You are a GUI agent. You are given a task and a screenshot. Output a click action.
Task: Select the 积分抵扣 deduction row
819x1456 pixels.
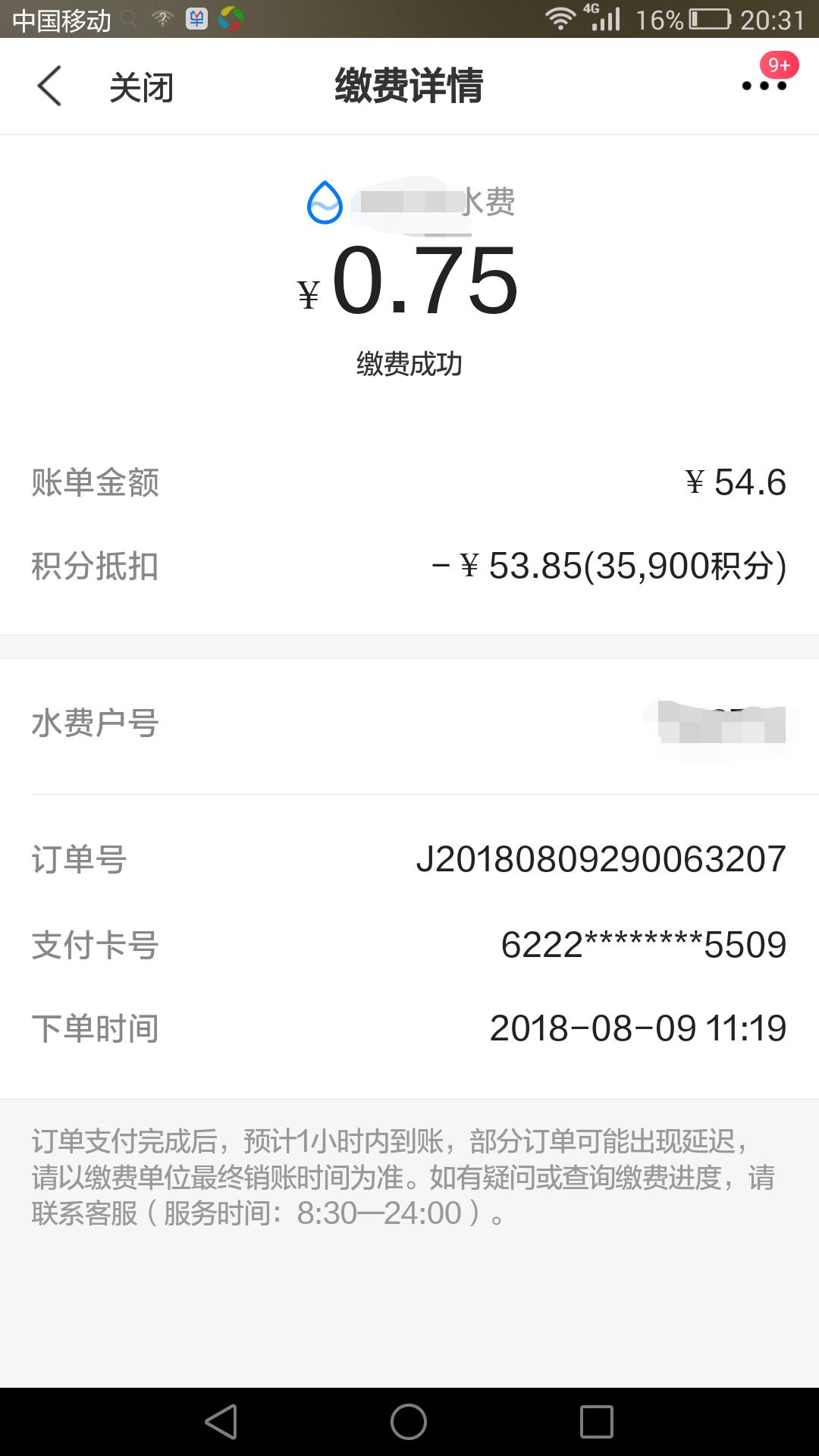96,565
